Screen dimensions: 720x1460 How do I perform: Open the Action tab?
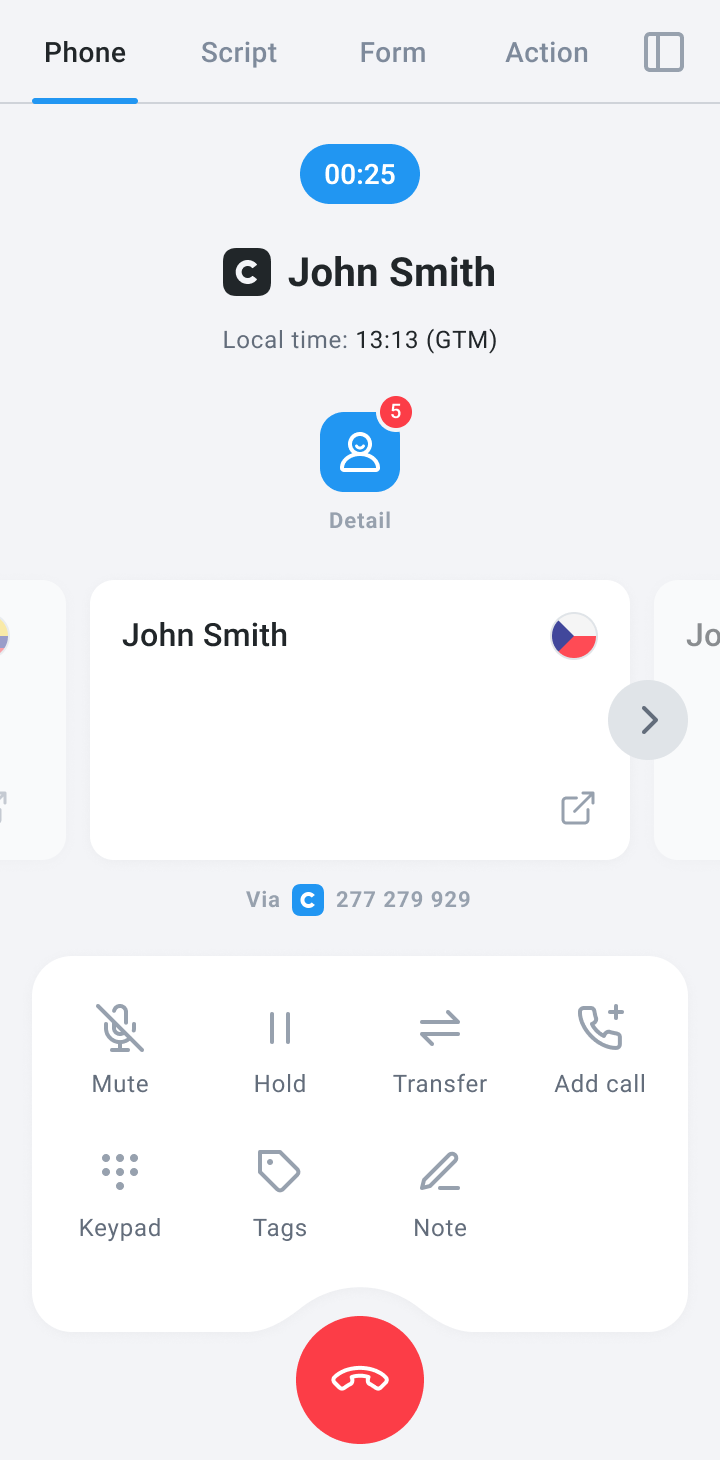[547, 52]
